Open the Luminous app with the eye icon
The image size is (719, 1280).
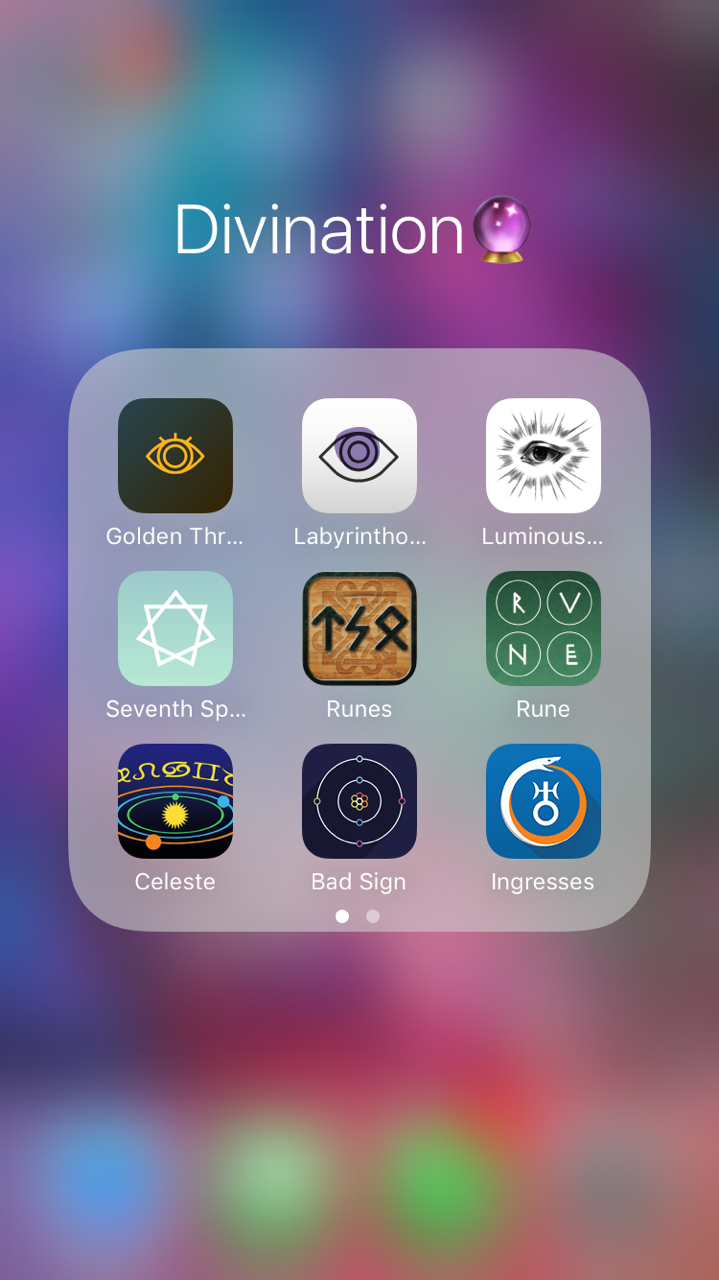(x=543, y=456)
